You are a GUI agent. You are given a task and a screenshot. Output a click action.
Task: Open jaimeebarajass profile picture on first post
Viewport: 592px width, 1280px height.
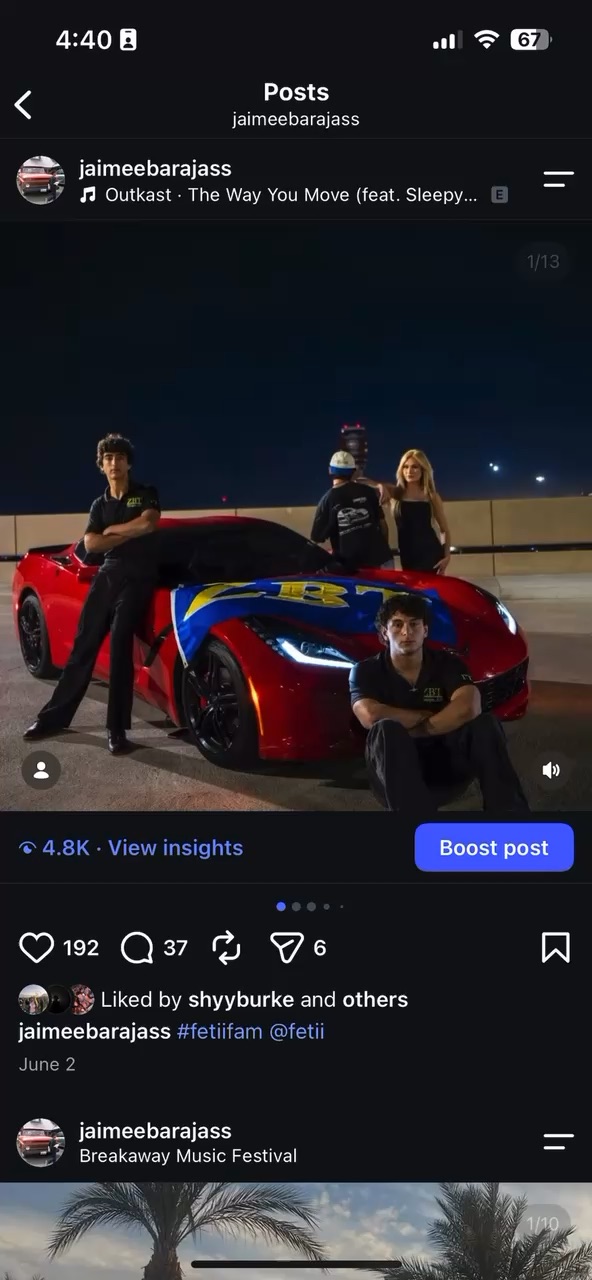tap(41, 181)
